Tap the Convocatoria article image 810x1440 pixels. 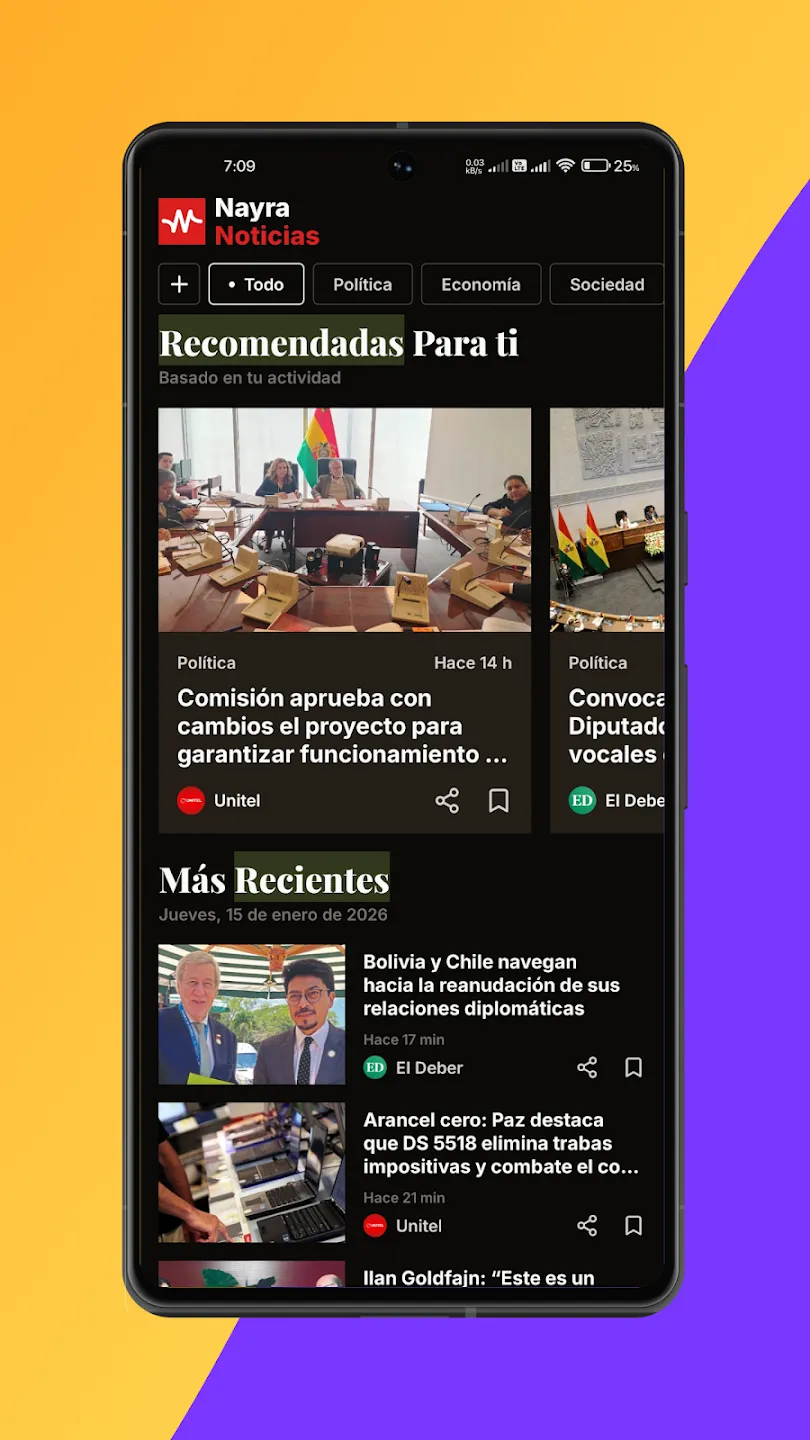pyautogui.click(x=607, y=520)
